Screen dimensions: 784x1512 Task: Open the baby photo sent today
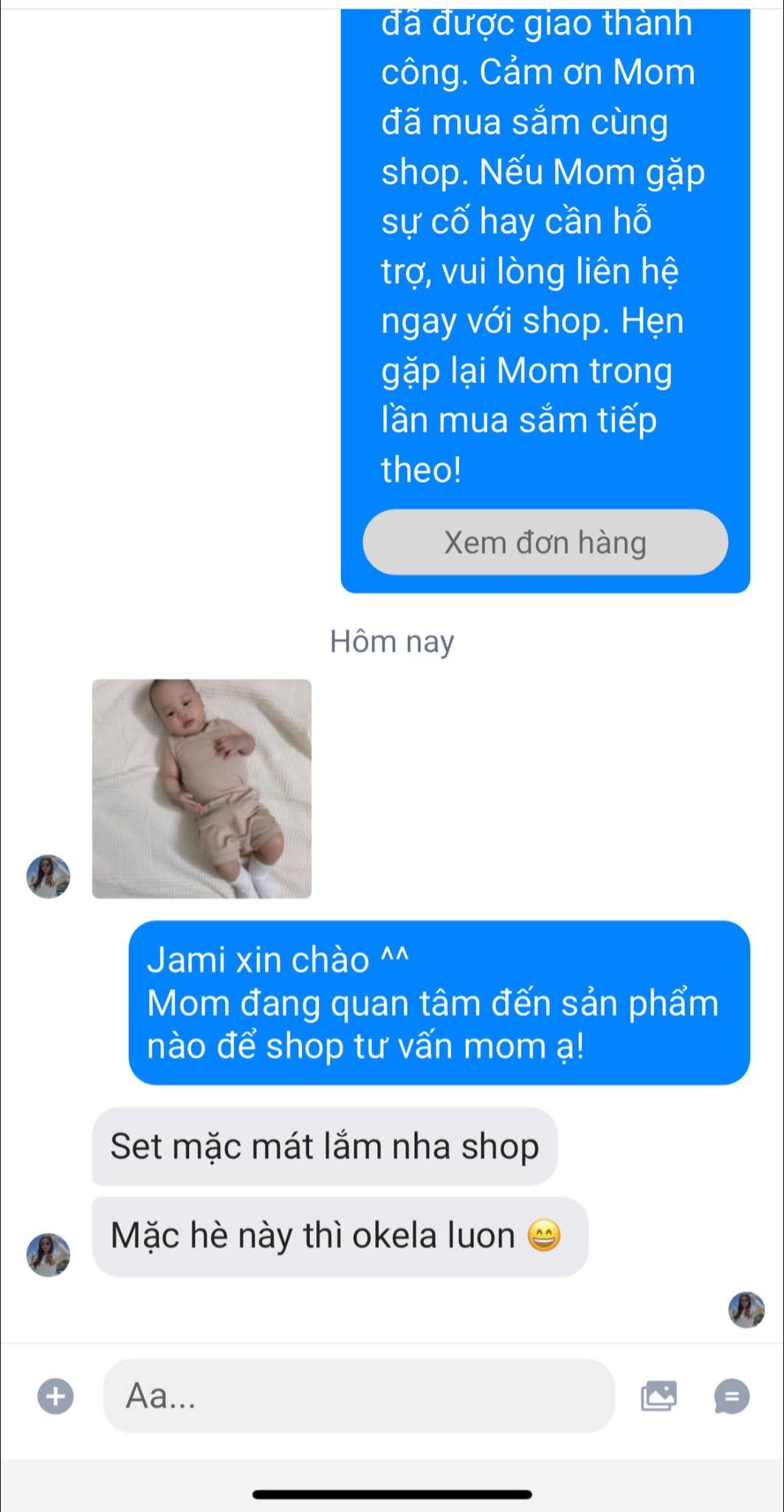coord(202,788)
